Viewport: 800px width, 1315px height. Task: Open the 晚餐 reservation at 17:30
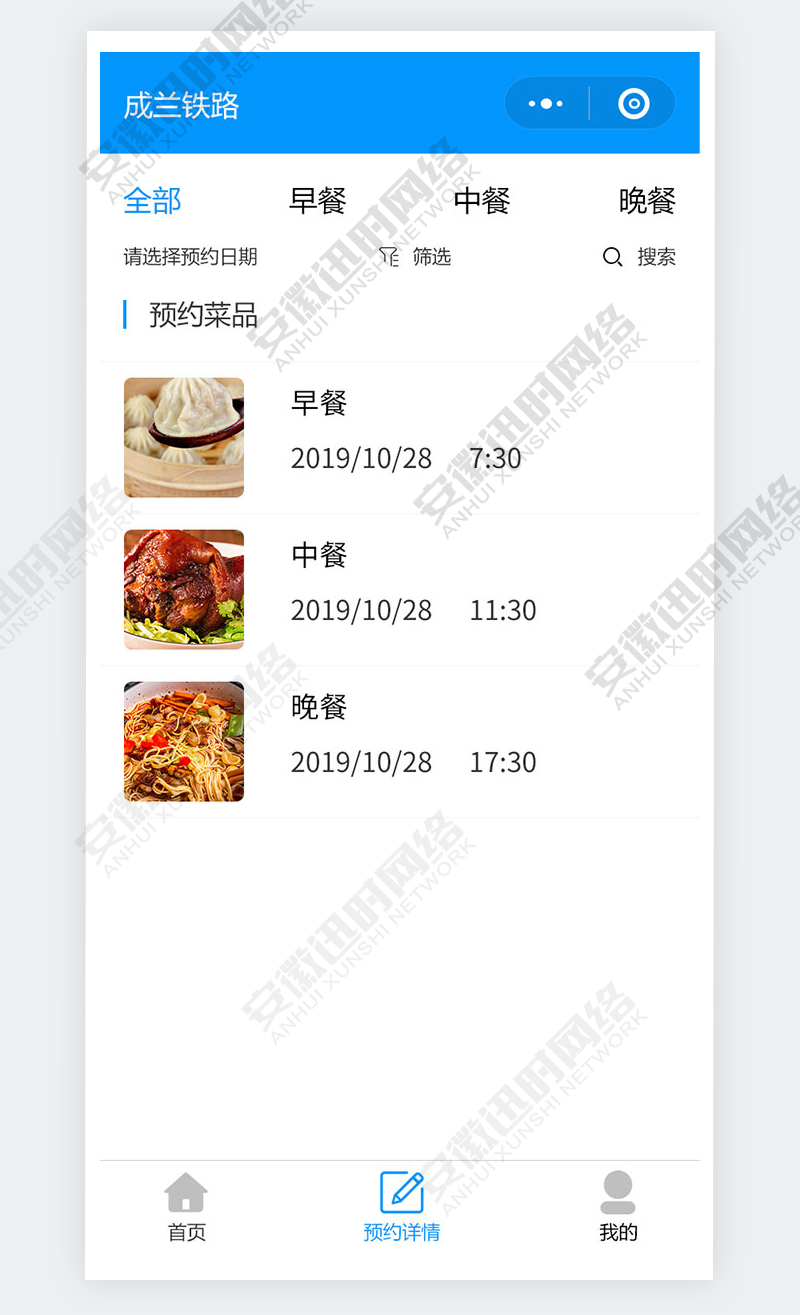click(x=400, y=742)
